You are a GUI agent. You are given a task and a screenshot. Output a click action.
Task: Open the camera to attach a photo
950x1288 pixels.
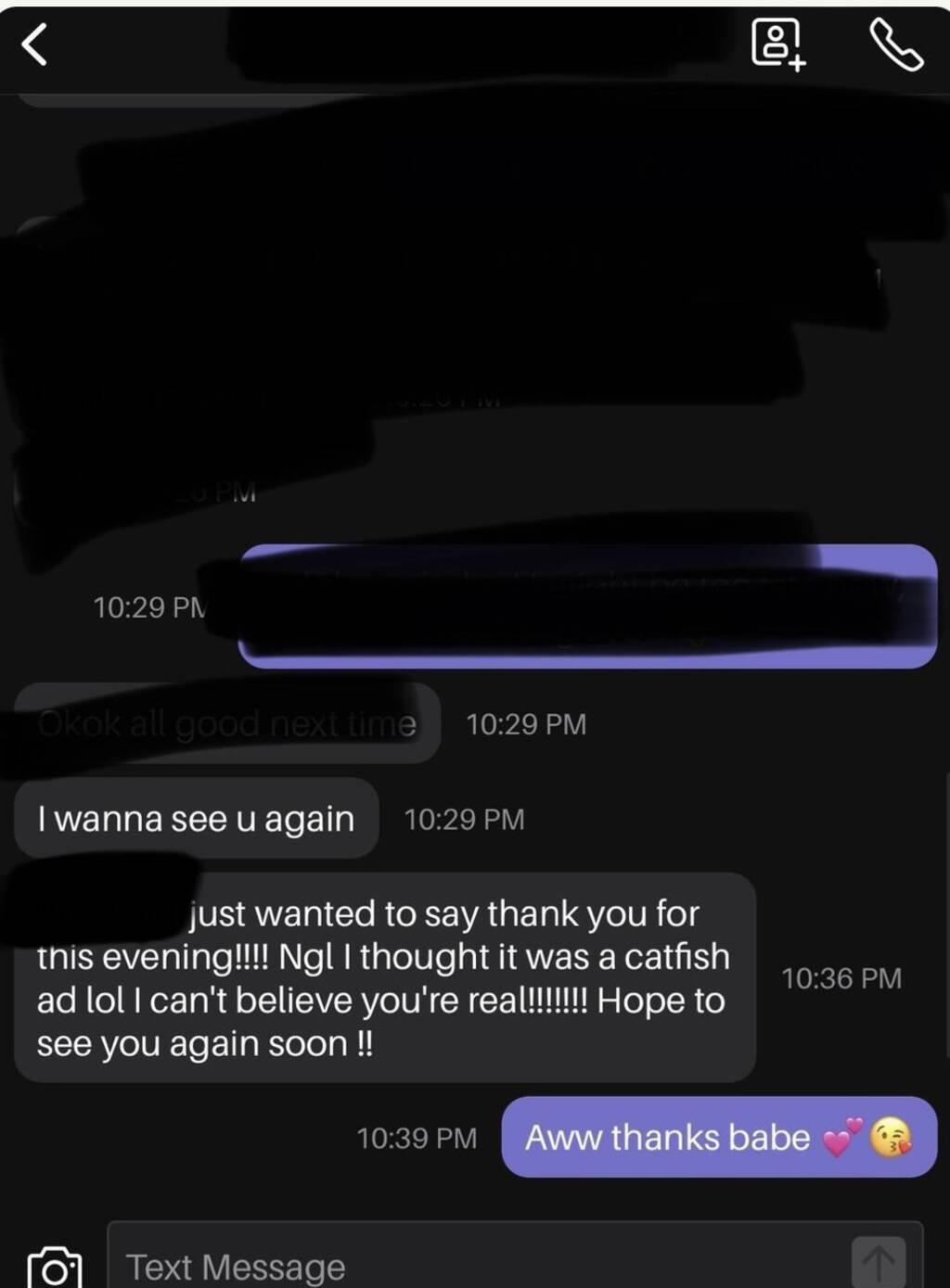54,1267
